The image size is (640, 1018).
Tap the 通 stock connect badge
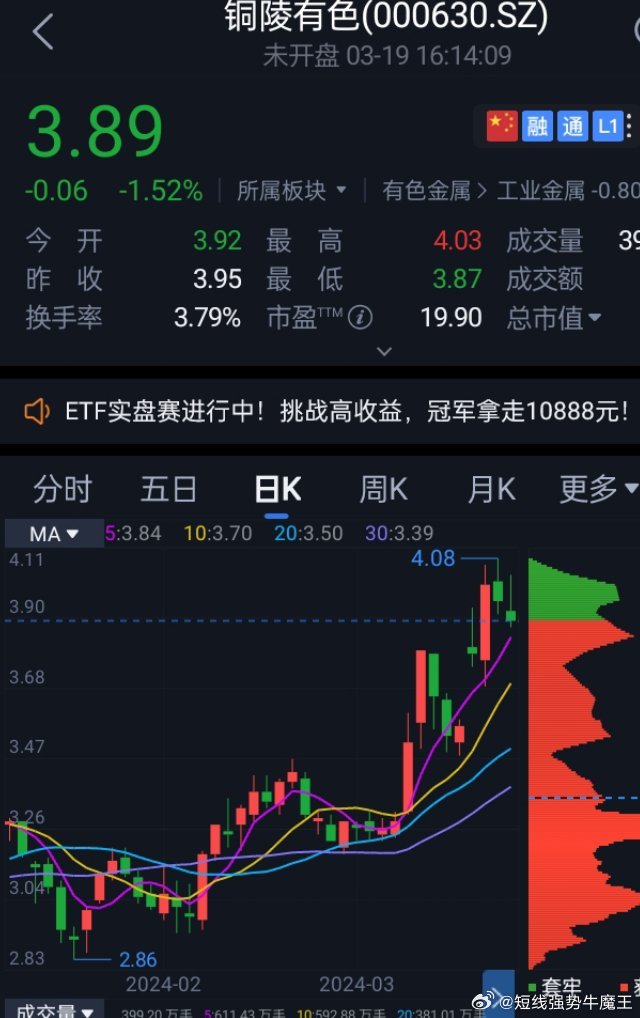572,126
